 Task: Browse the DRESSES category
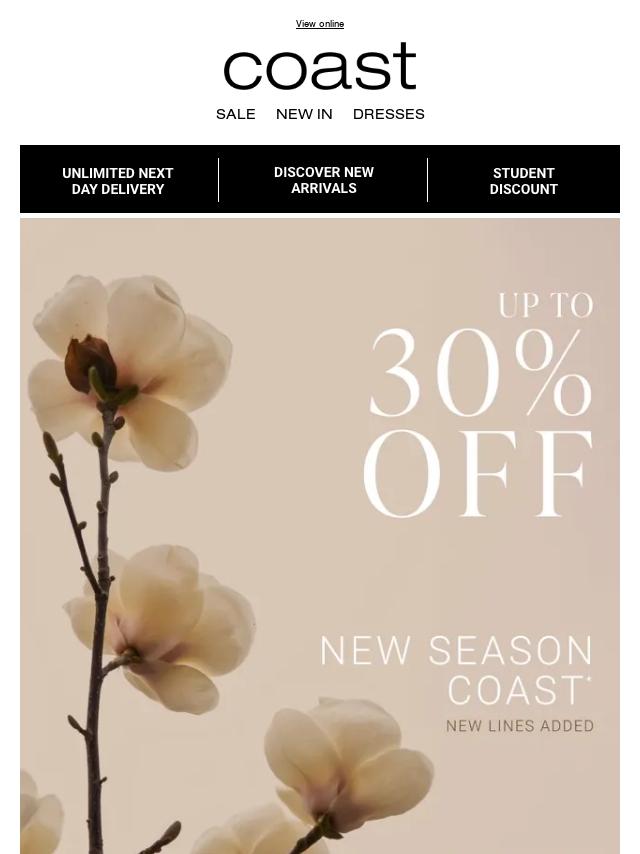click(x=388, y=114)
